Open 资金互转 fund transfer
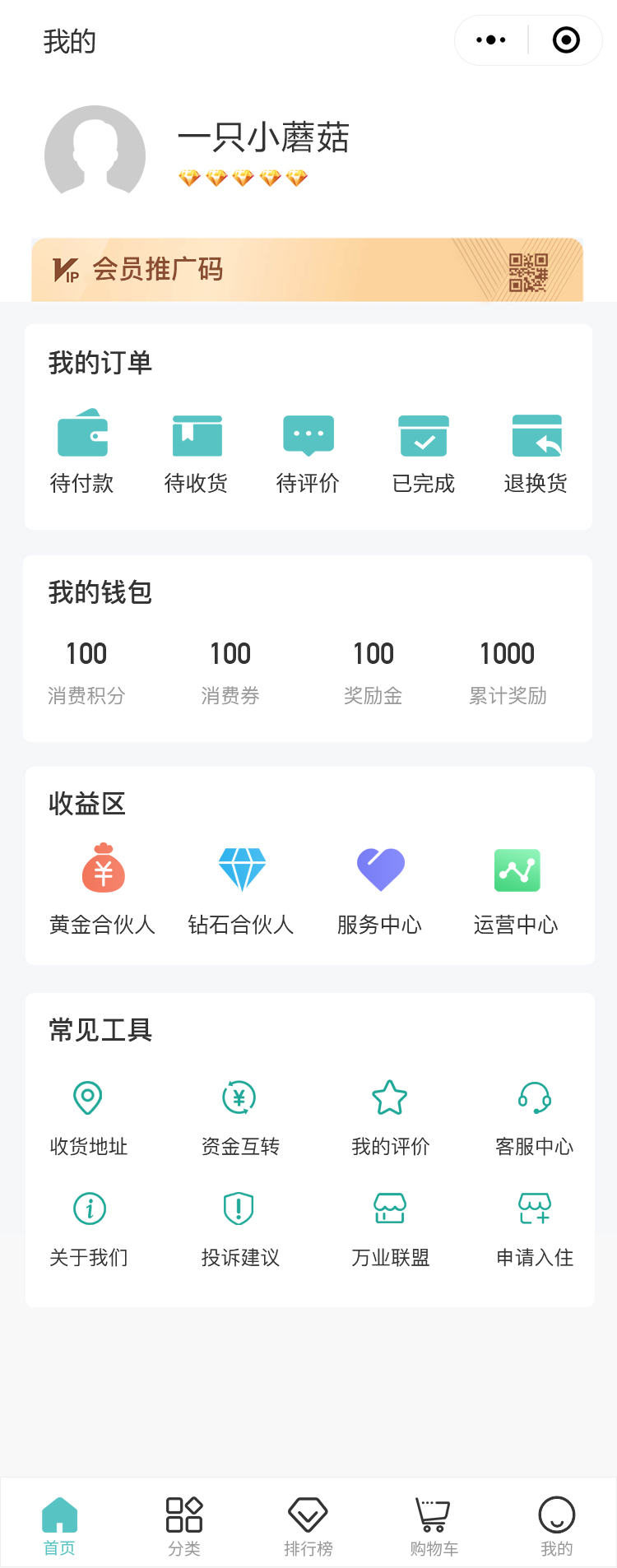 (240, 1116)
